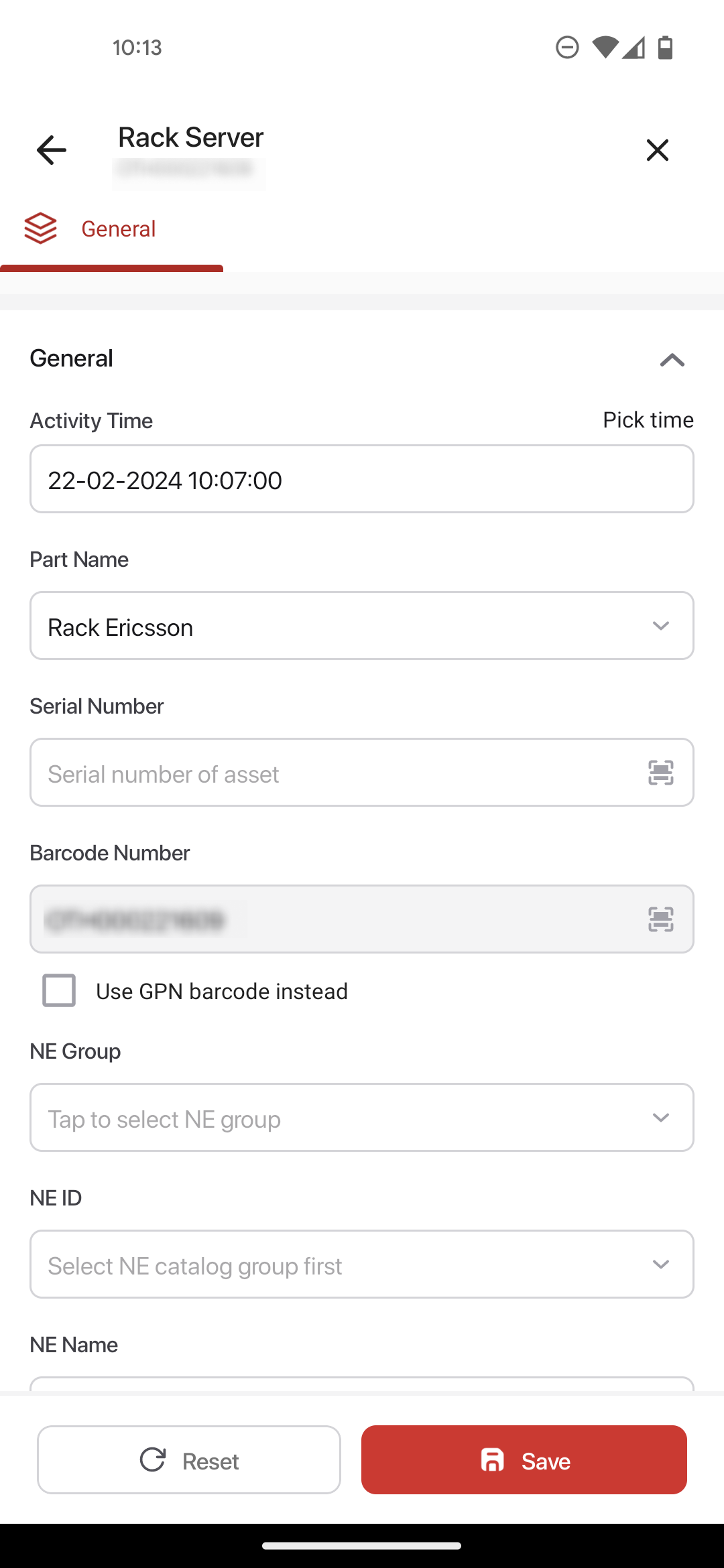Open the NE ID dropdown
This screenshot has height=1568, width=724.
tap(362, 1264)
